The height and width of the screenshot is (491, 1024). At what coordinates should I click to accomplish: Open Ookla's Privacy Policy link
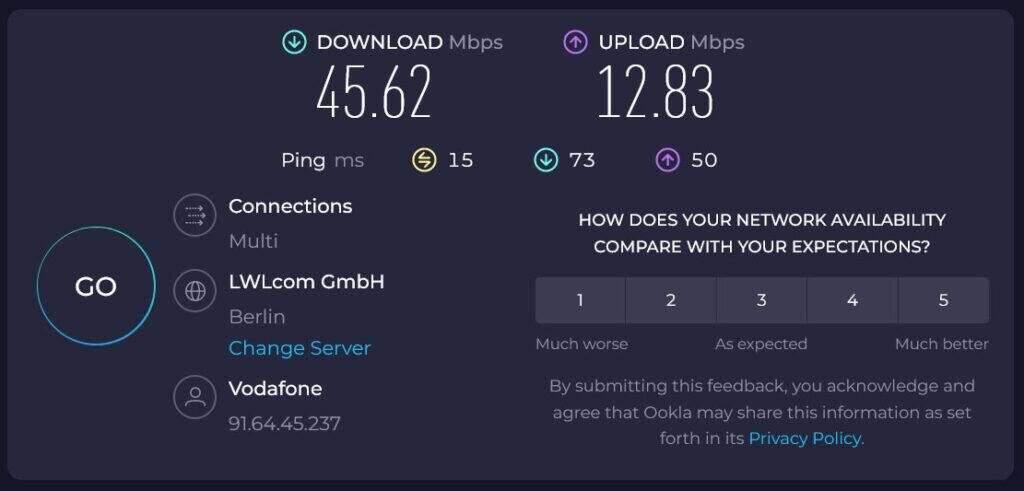click(x=804, y=438)
